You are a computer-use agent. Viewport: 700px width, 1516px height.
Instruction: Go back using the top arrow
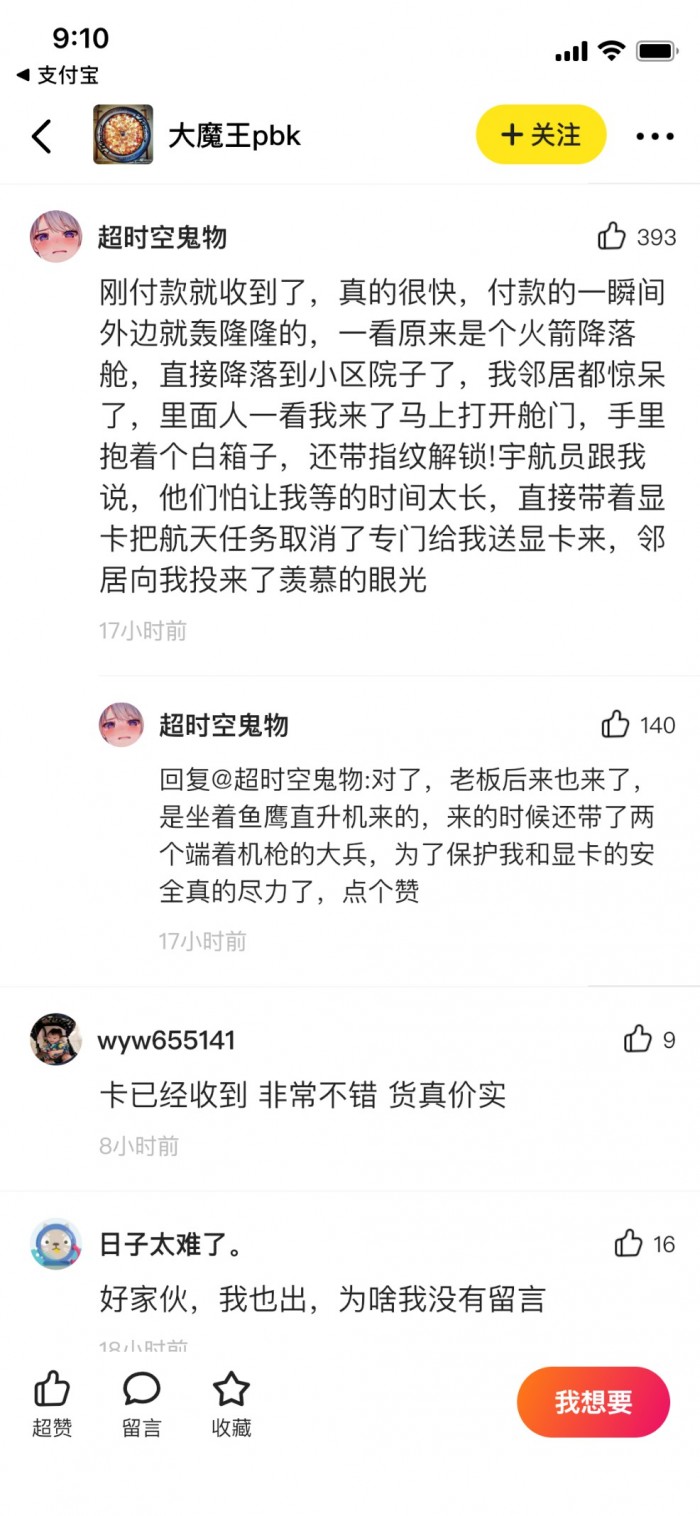point(41,136)
